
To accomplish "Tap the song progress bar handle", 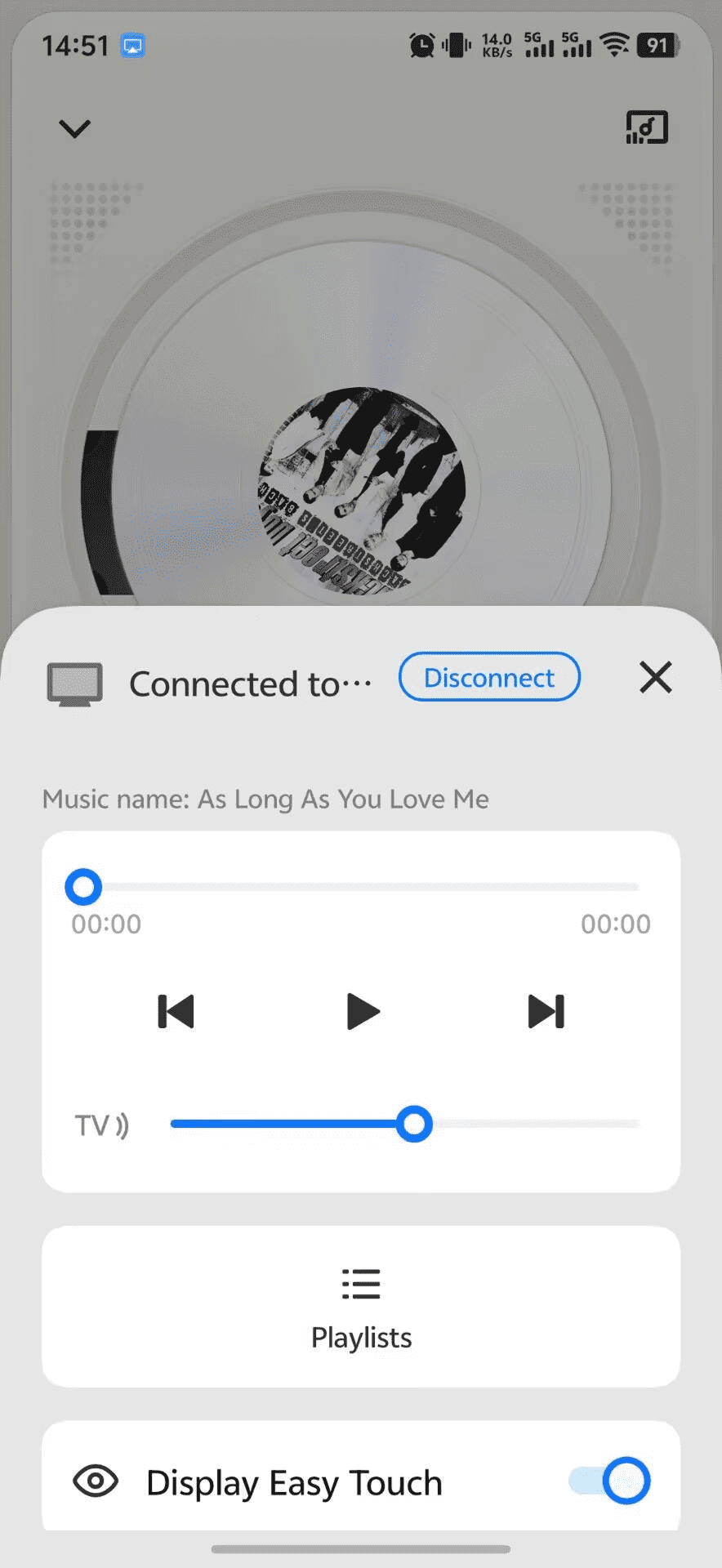I will click(x=83, y=886).
